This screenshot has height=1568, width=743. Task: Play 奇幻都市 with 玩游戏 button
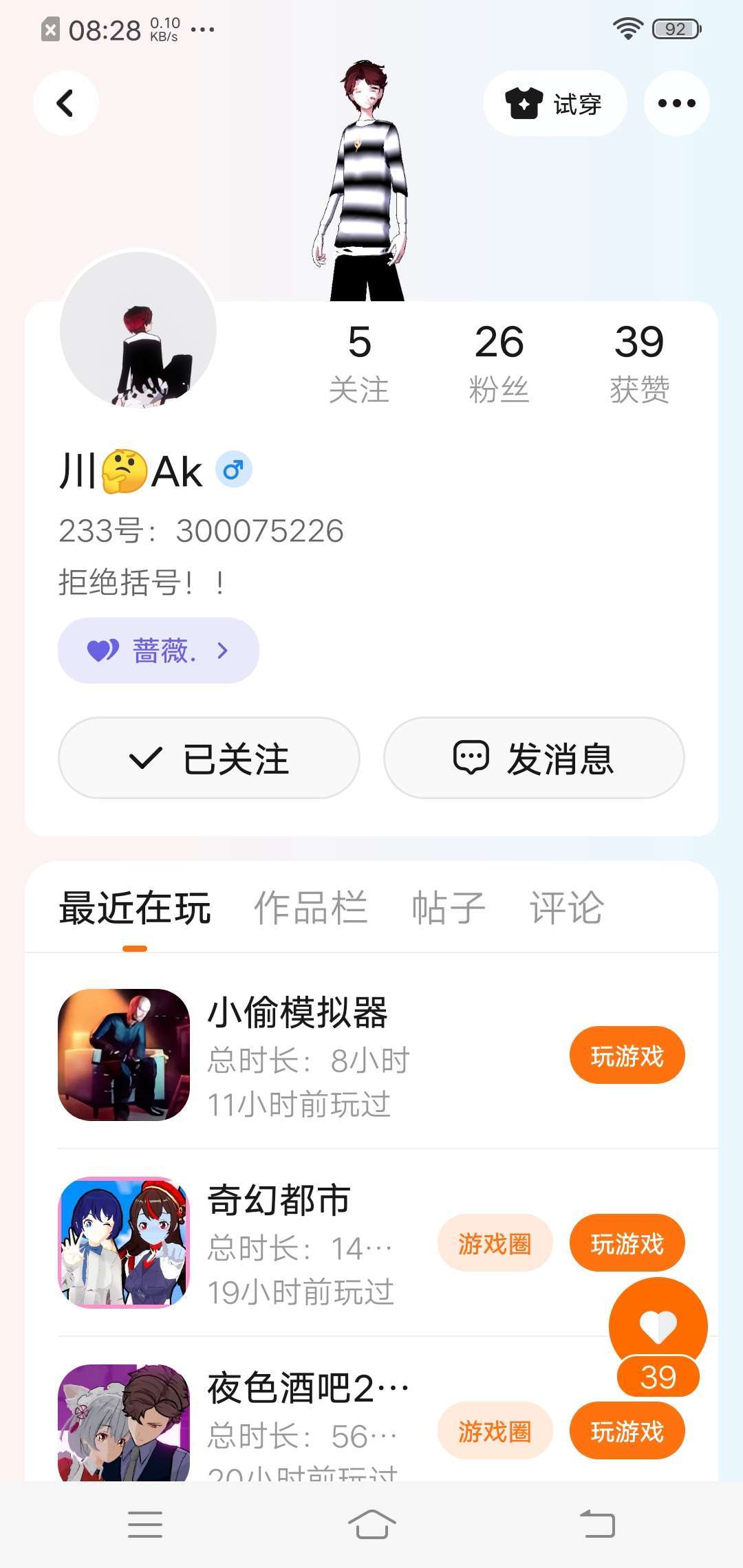coord(627,1243)
